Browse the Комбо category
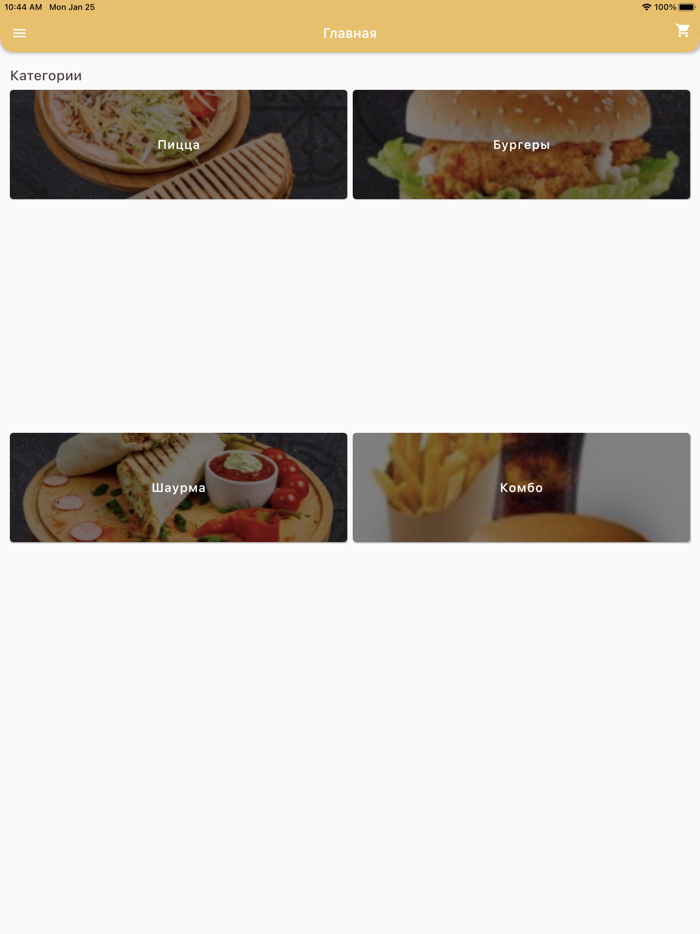Viewport: 700px width, 934px height. [x=521, y=488]
